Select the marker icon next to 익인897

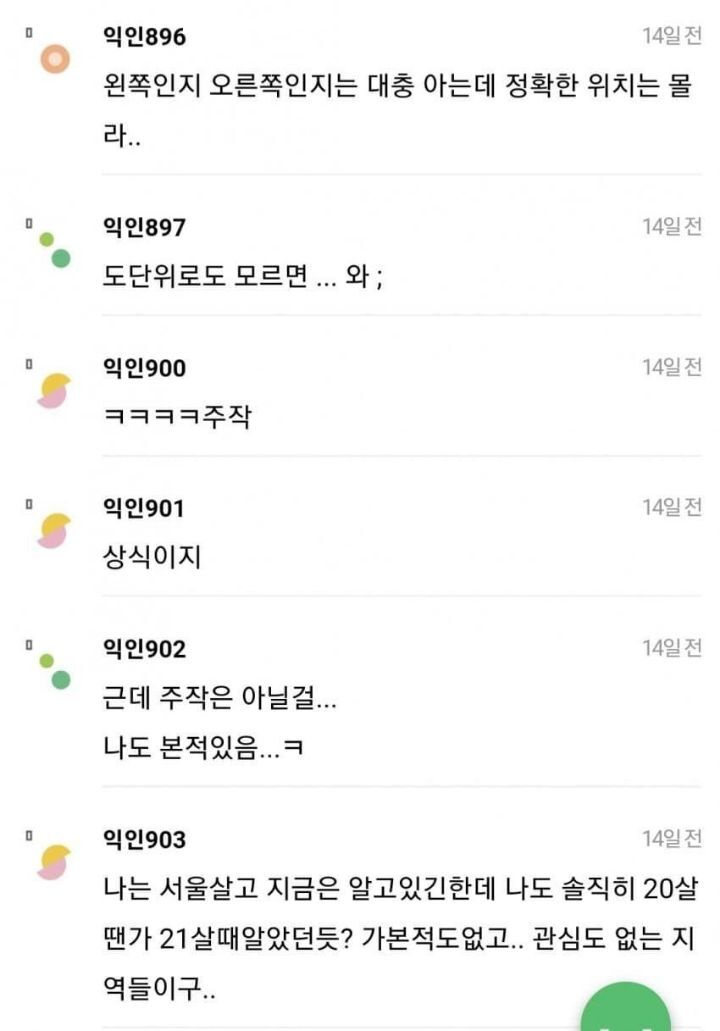[28, 221]
